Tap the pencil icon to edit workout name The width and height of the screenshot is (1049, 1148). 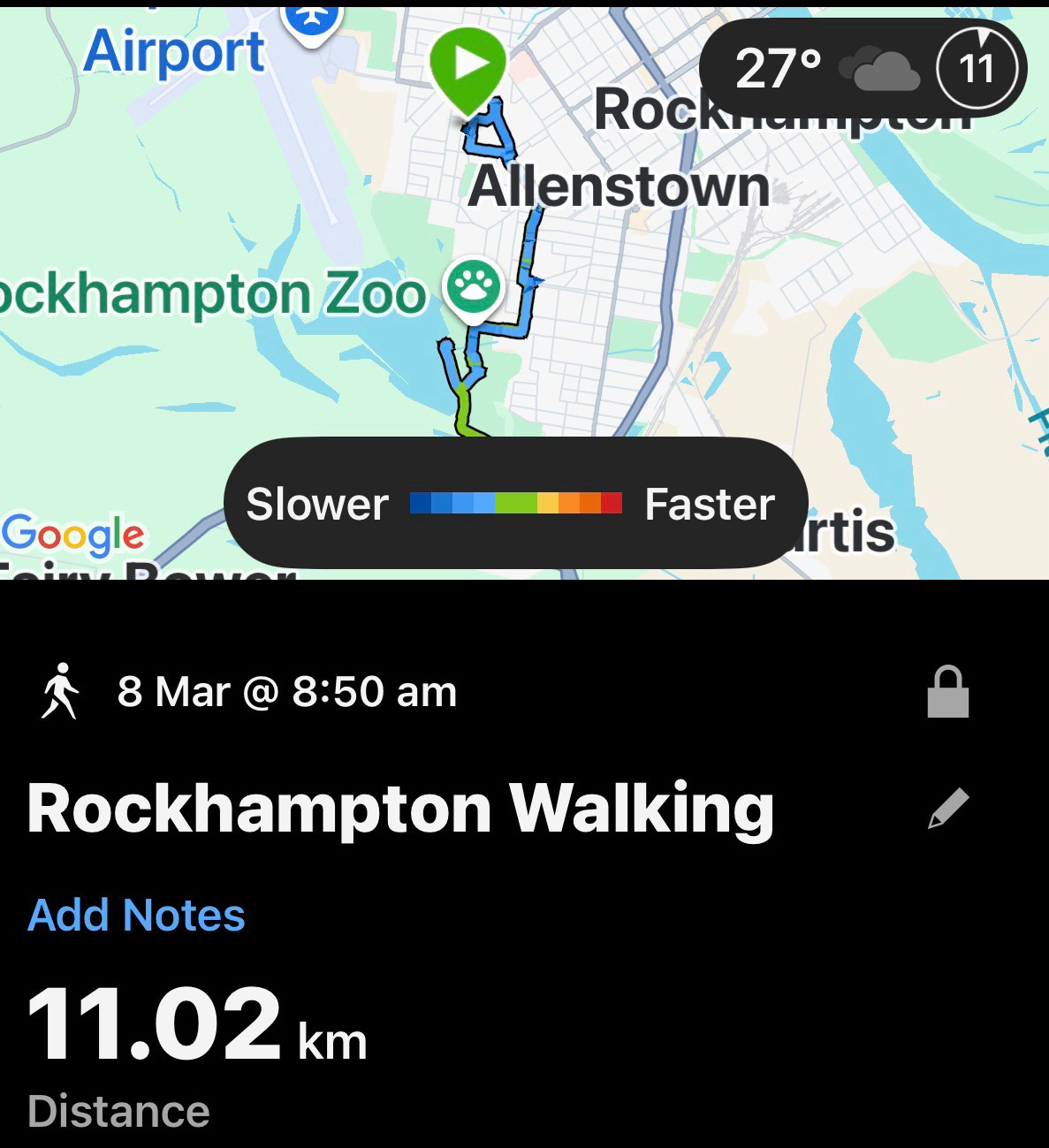point(948,809)
